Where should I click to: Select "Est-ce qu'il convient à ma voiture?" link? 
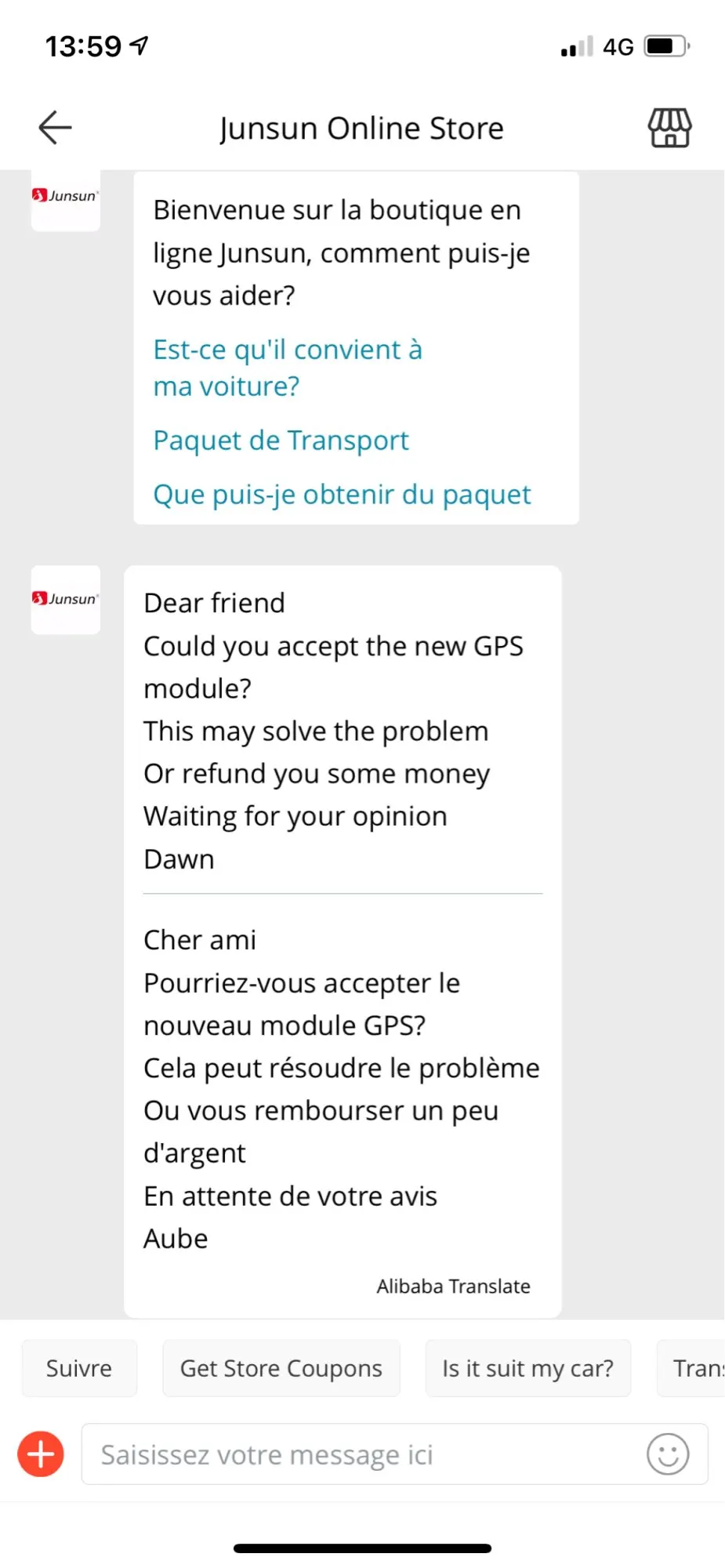tap(287, 368)
